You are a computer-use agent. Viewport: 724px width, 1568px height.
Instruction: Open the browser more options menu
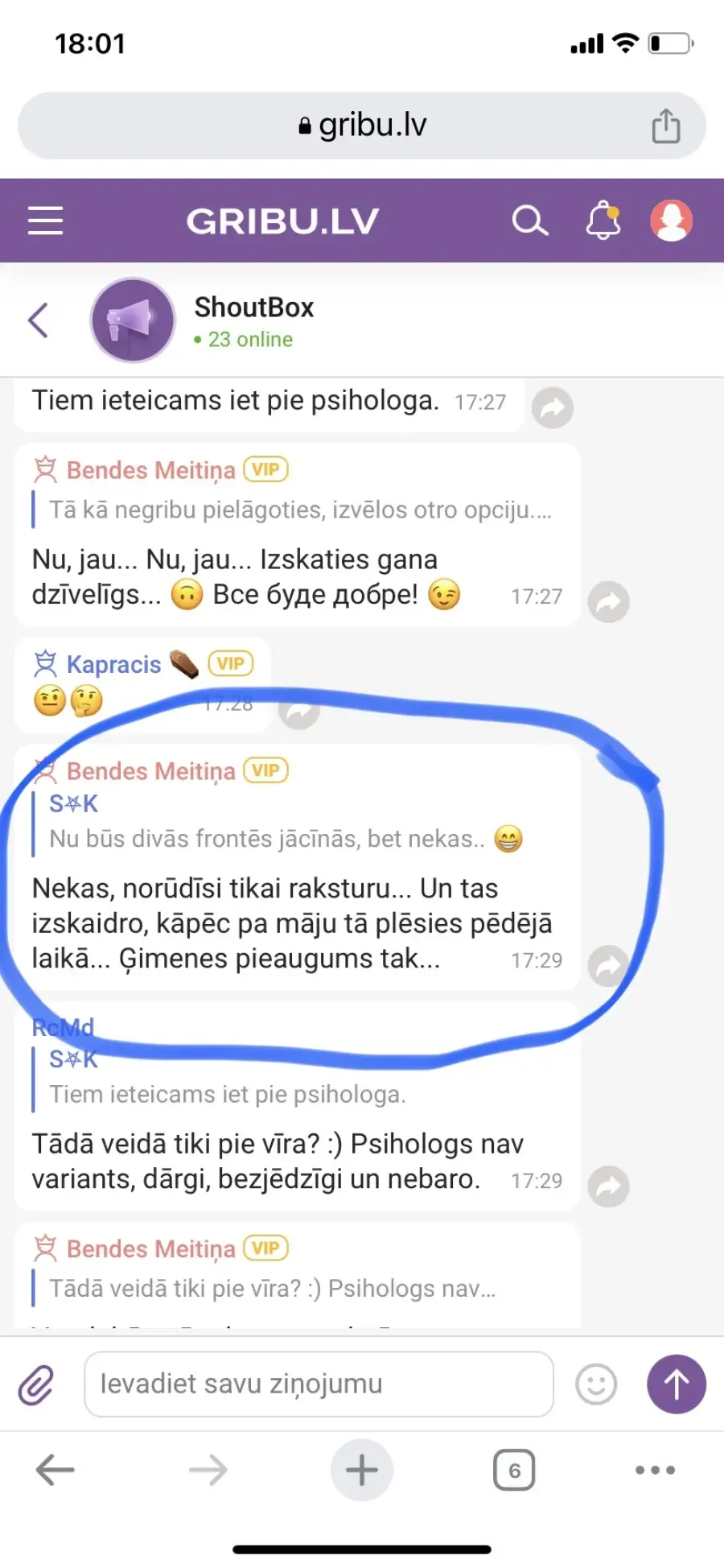pyautogui.click(x=655, y=1470)
